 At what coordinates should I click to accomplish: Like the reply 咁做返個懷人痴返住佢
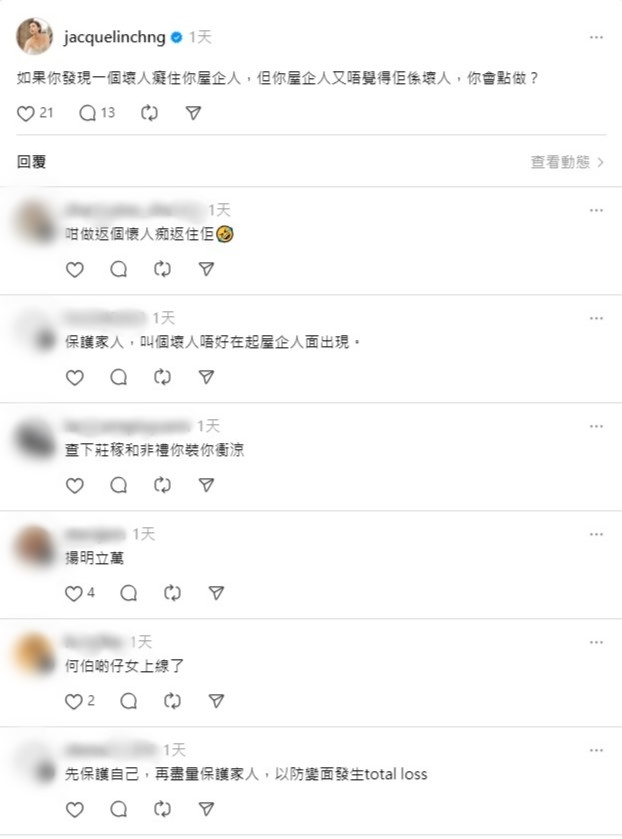coord(75,269)
